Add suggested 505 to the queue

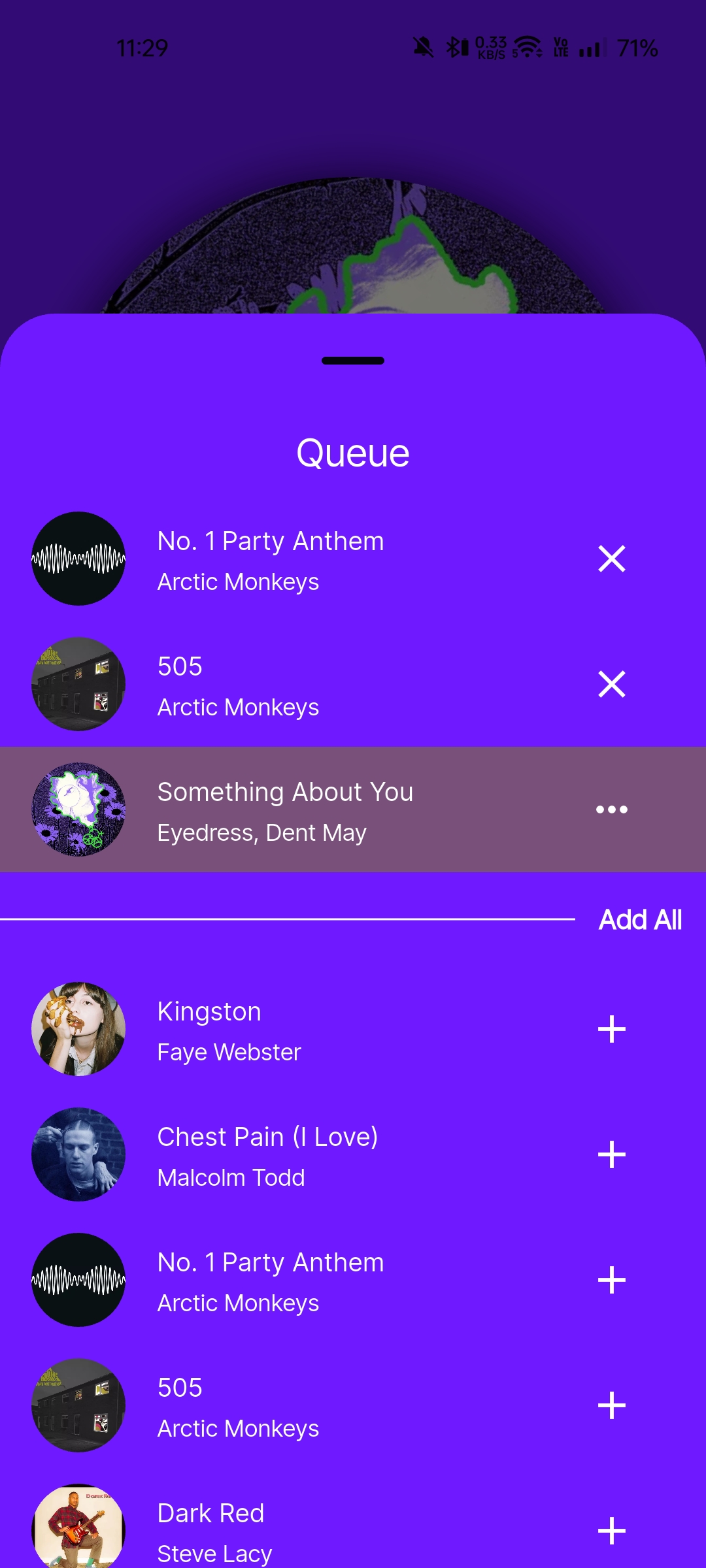(612, 1406)
